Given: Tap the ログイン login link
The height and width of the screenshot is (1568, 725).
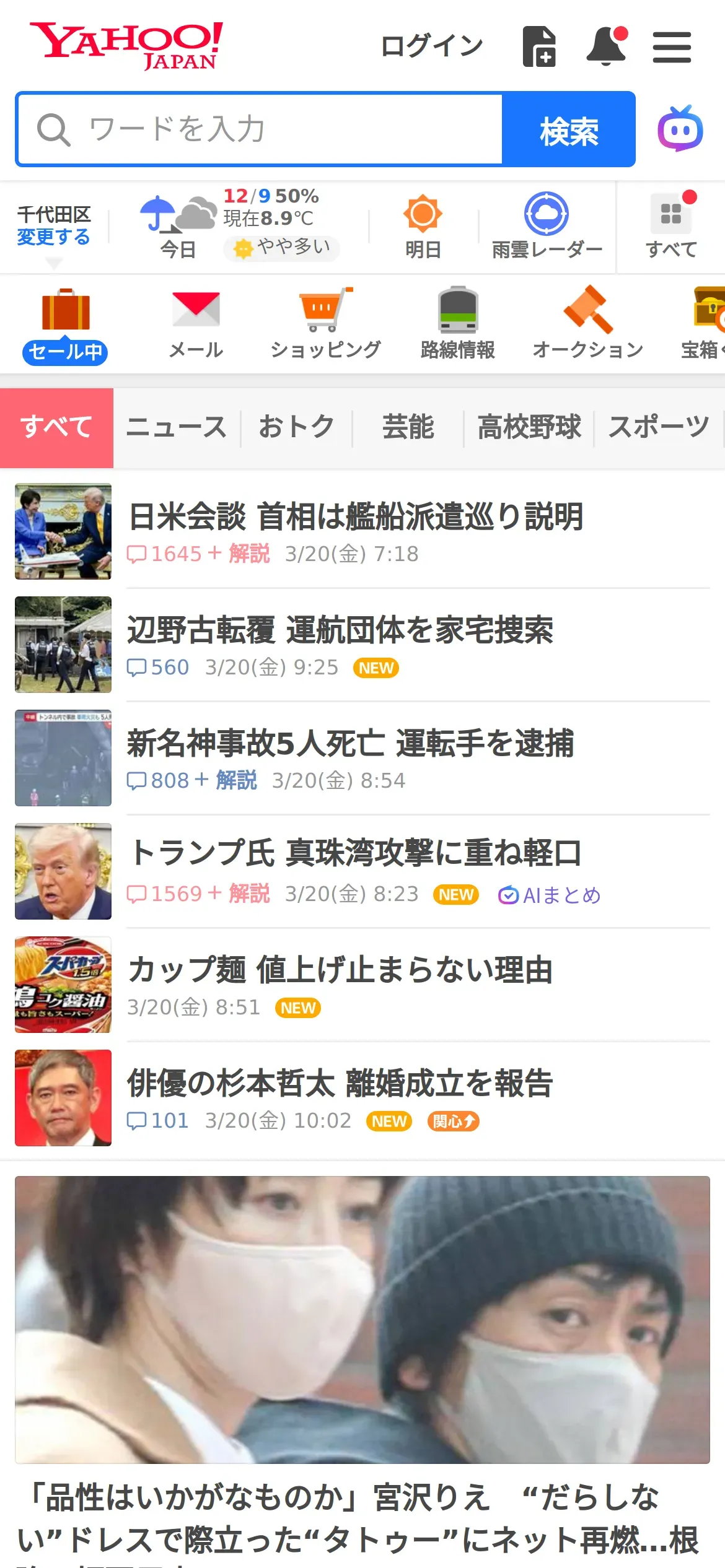Looking at the screenshot, I should tap(431, 46).
